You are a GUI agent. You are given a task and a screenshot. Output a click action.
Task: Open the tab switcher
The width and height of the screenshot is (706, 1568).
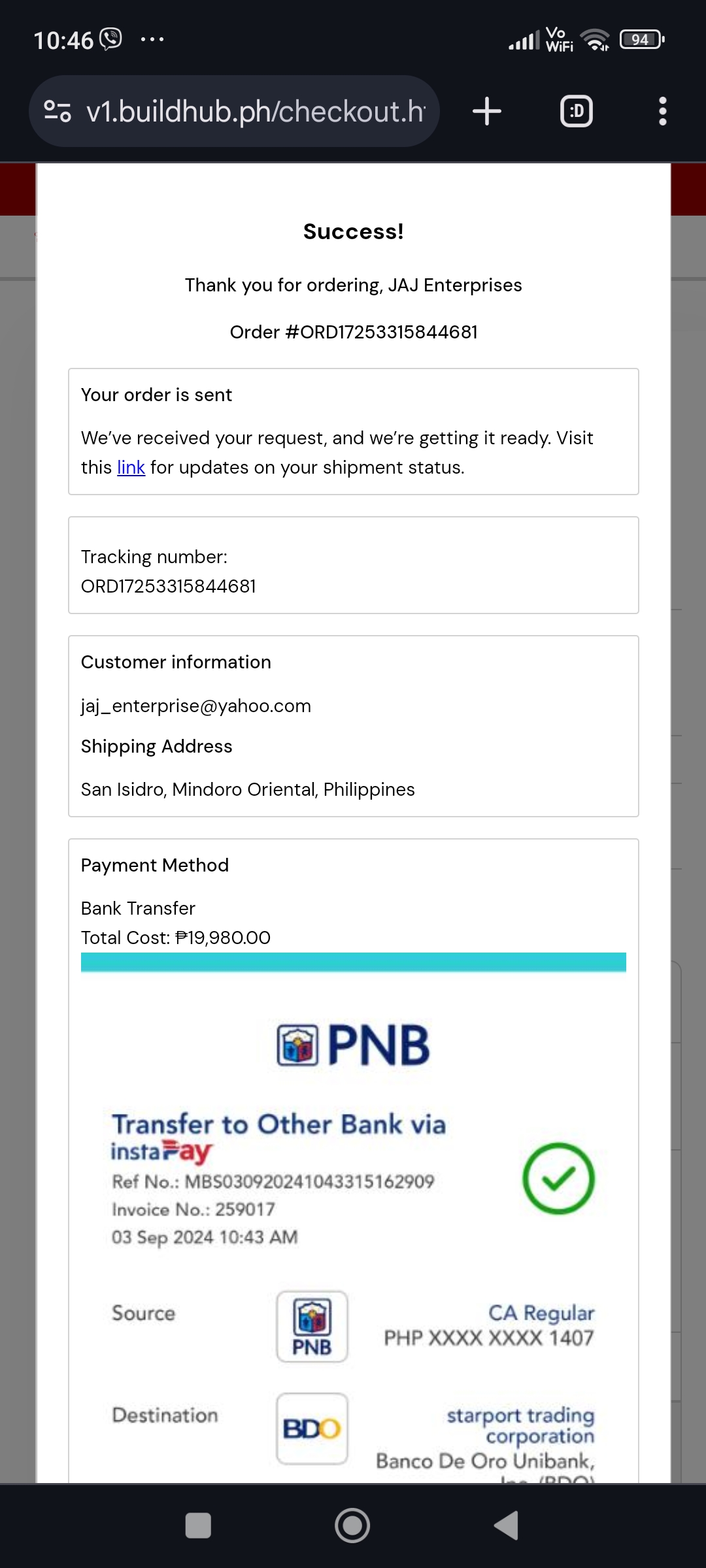click(x=576, y=111)
